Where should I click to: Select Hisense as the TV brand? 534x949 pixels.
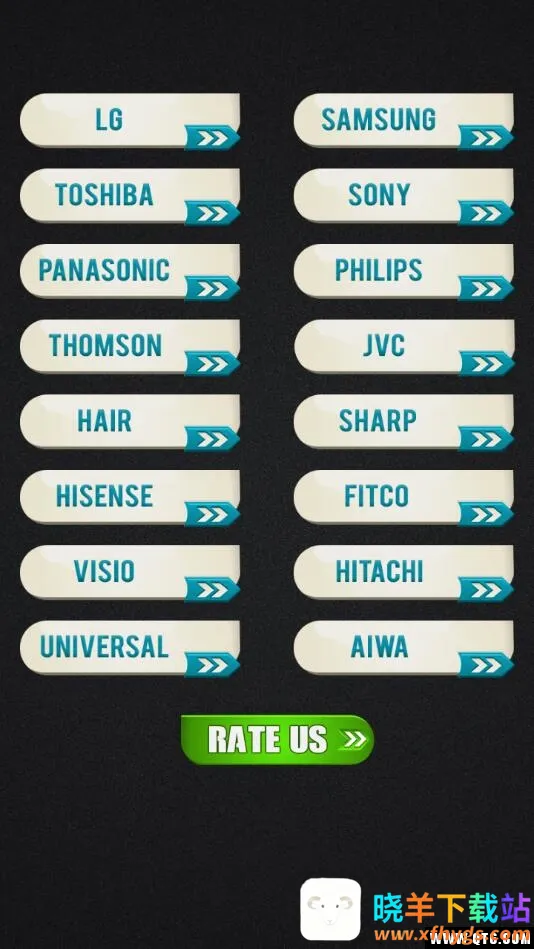(x=130, y=498)
